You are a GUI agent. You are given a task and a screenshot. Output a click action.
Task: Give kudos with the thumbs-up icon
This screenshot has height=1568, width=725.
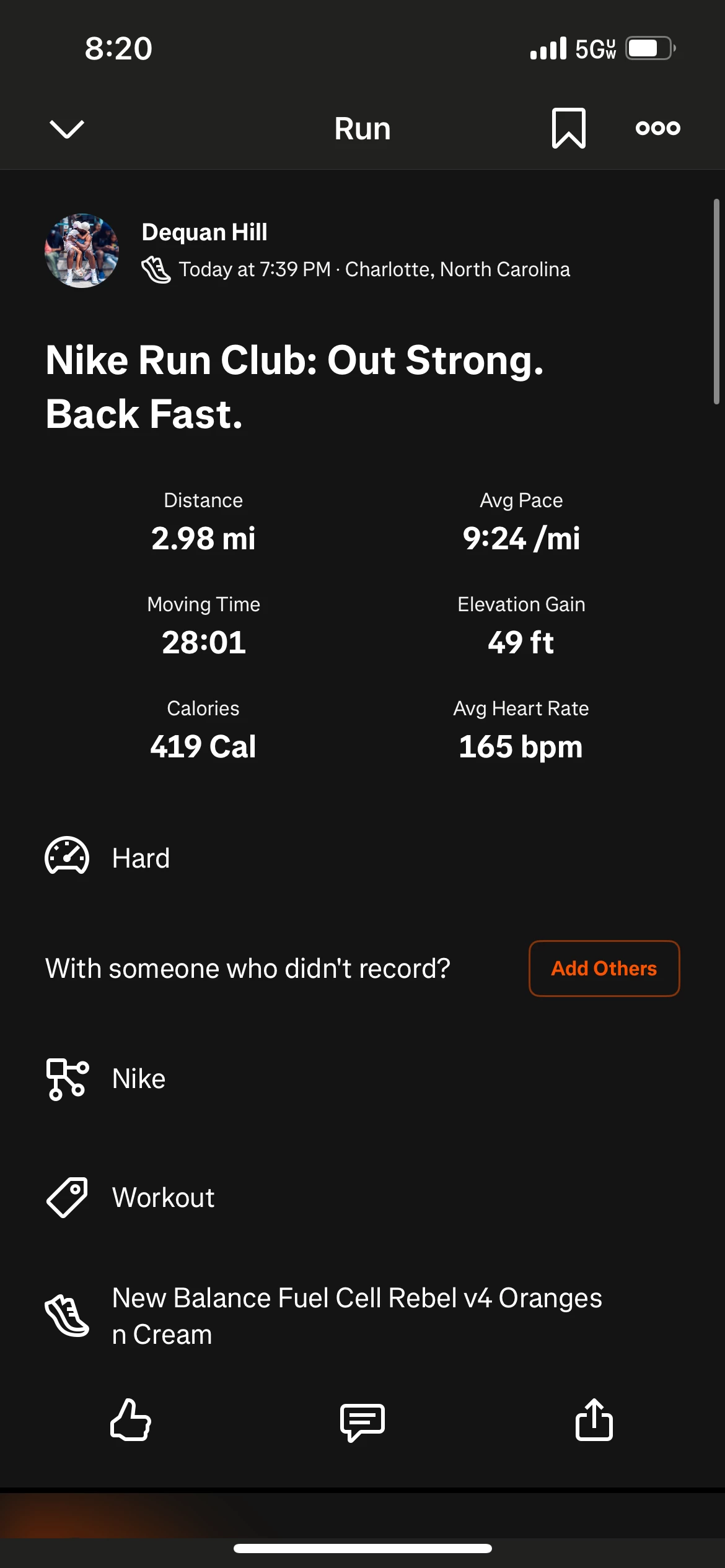click(131, 1419)
